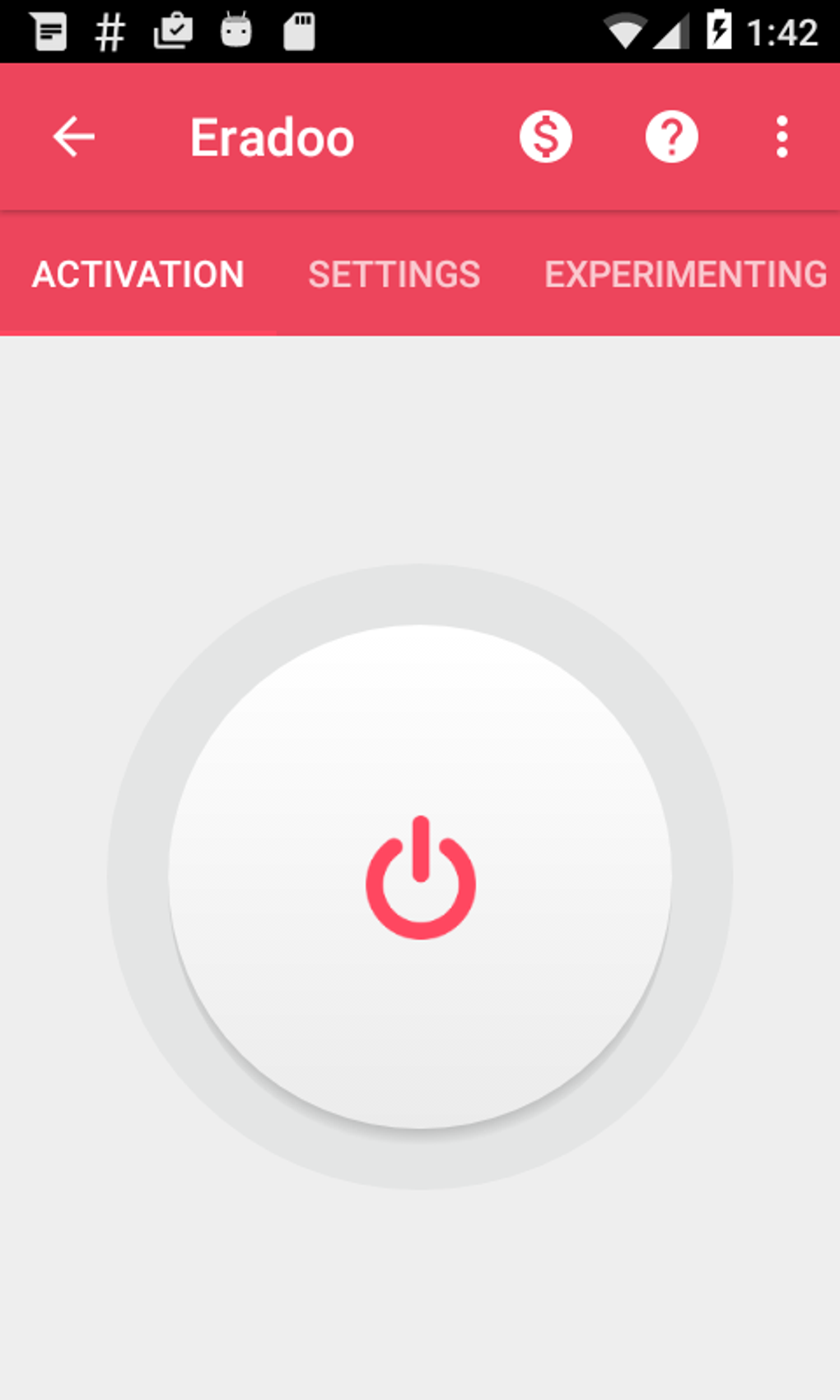Open the overflow menu
The width and height of the screenshot is (840, 1400).
782,137
